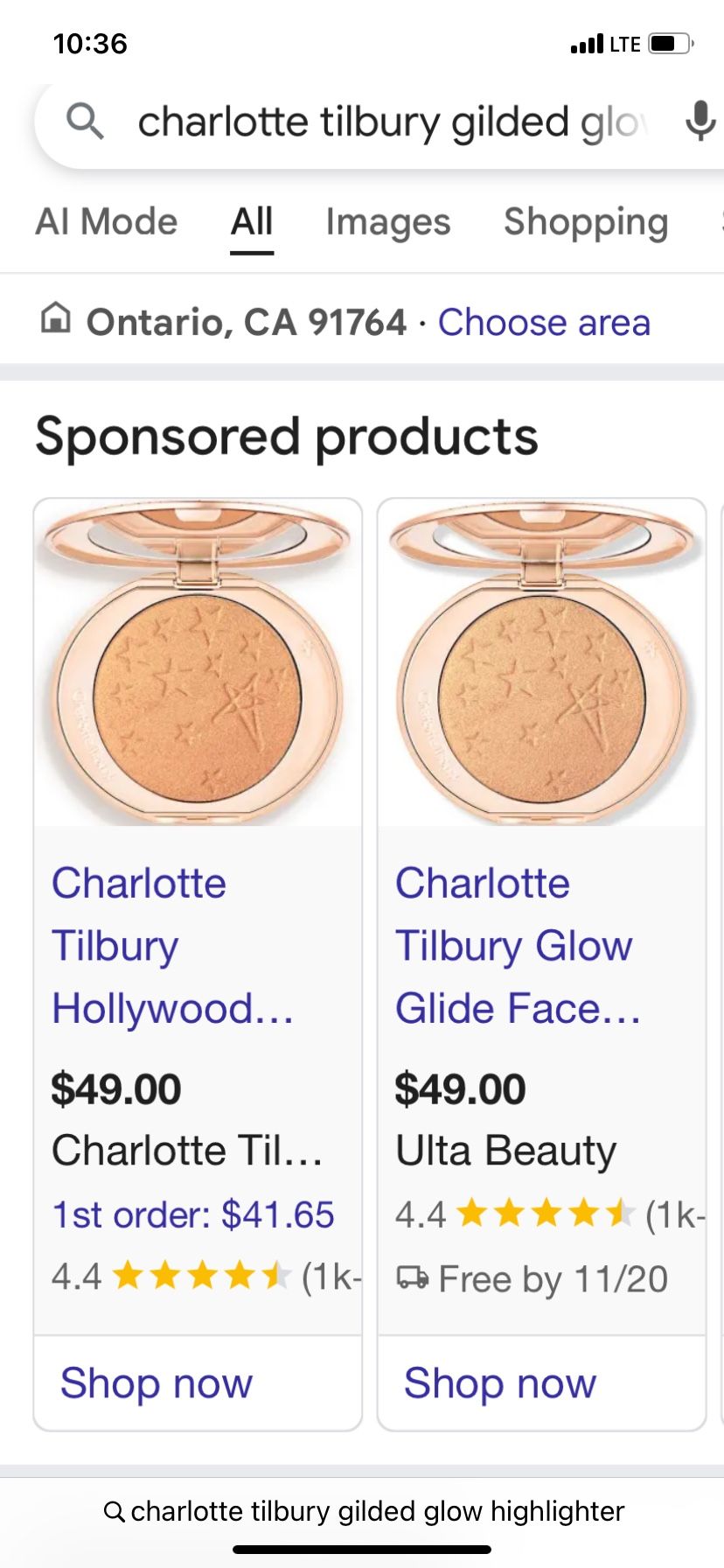Select the AI Mode option
The height and width of the screenshot is (1568, 724).
pyautogui.click(x=106, y=222)
